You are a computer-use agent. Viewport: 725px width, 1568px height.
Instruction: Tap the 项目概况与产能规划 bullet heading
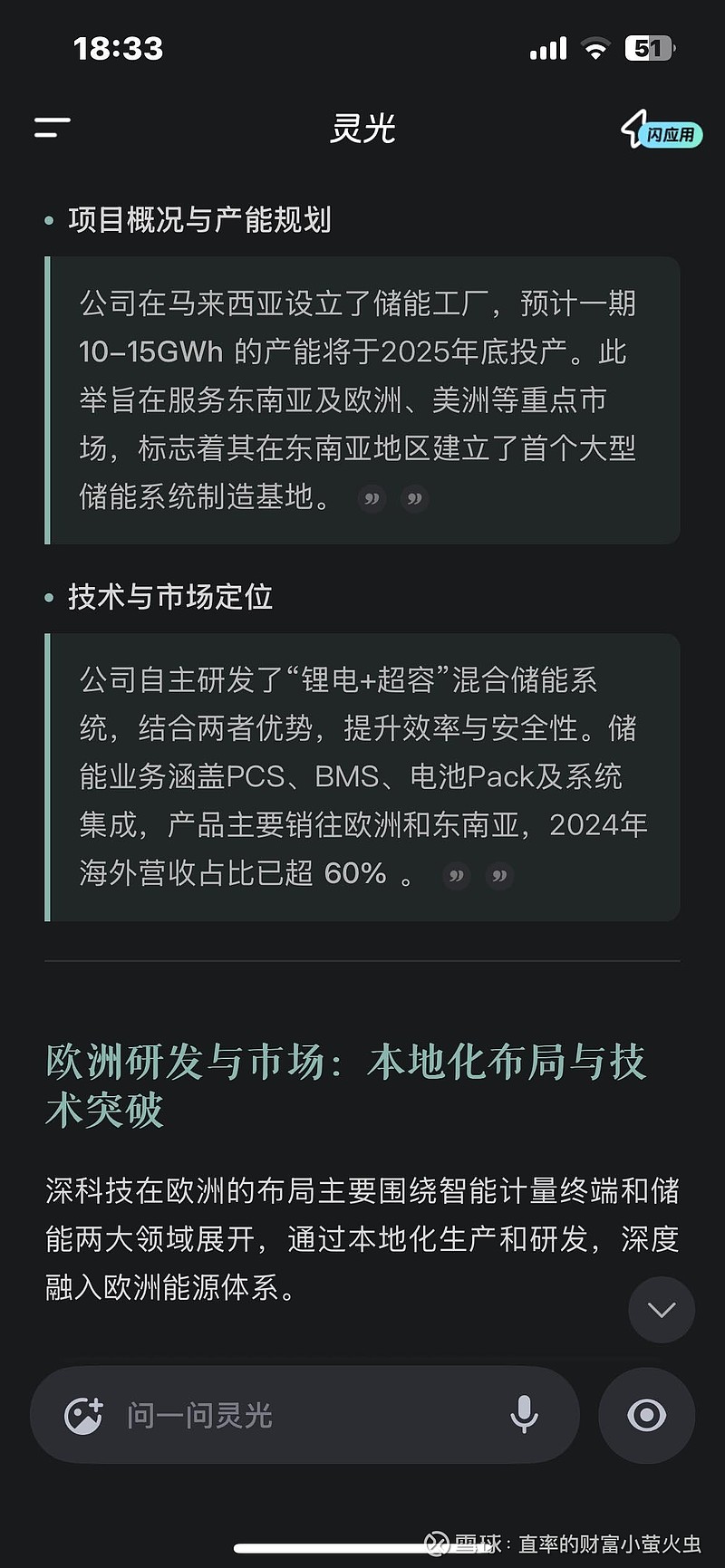coord(200,219)
